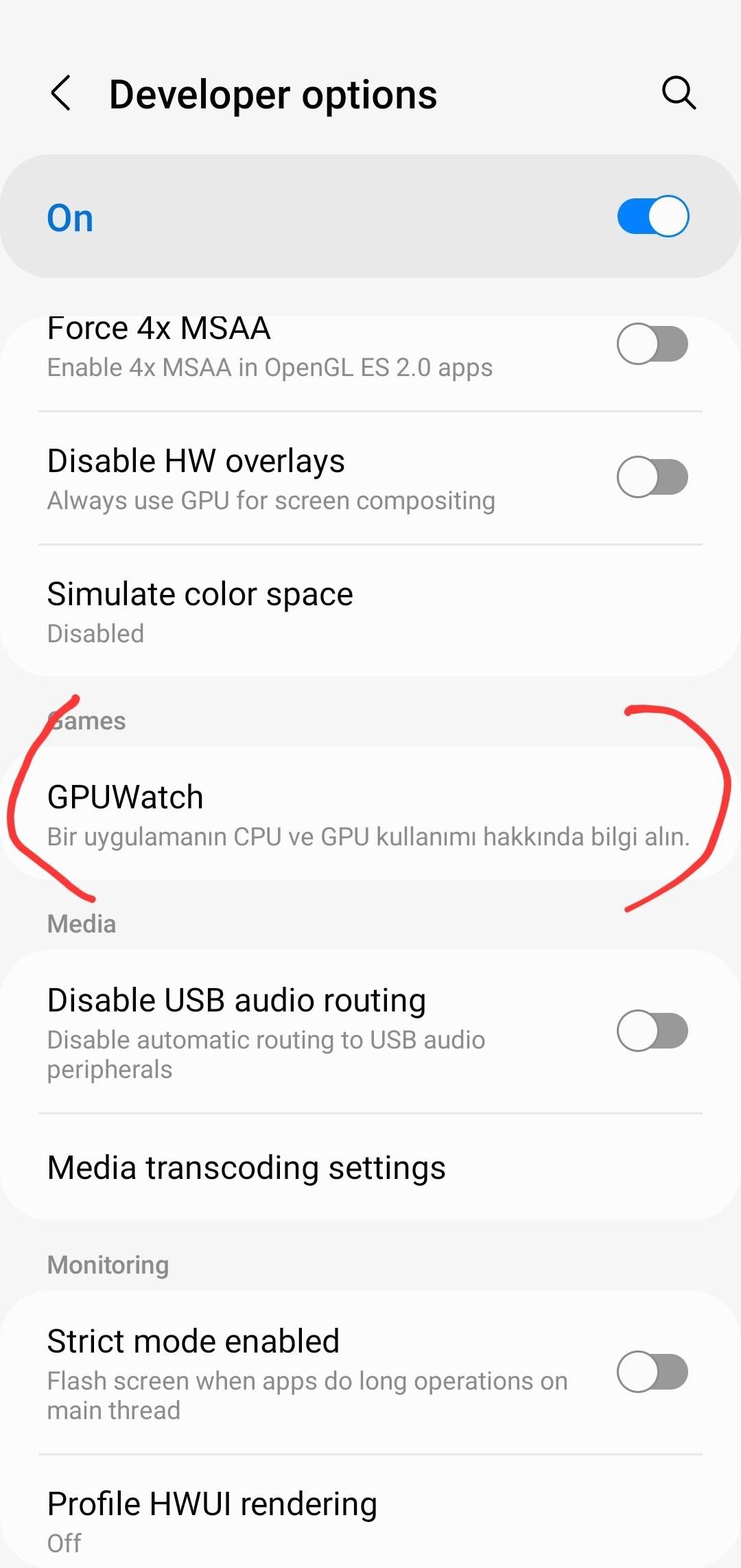This screenshot has height=1568, width=741.
Task: Click the back arrow to exit Developer options
Action: coord(62,93)
